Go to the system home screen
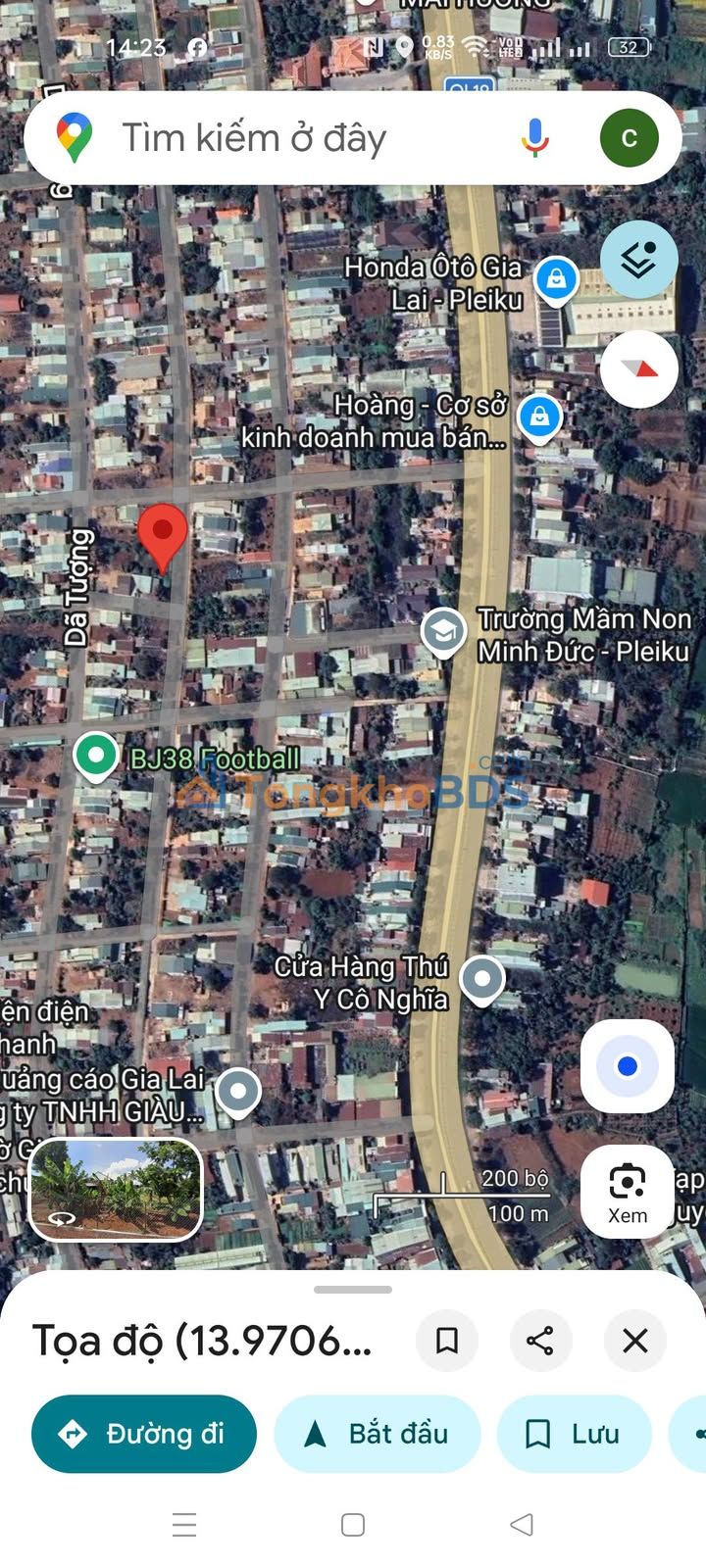 point(353,1524)
